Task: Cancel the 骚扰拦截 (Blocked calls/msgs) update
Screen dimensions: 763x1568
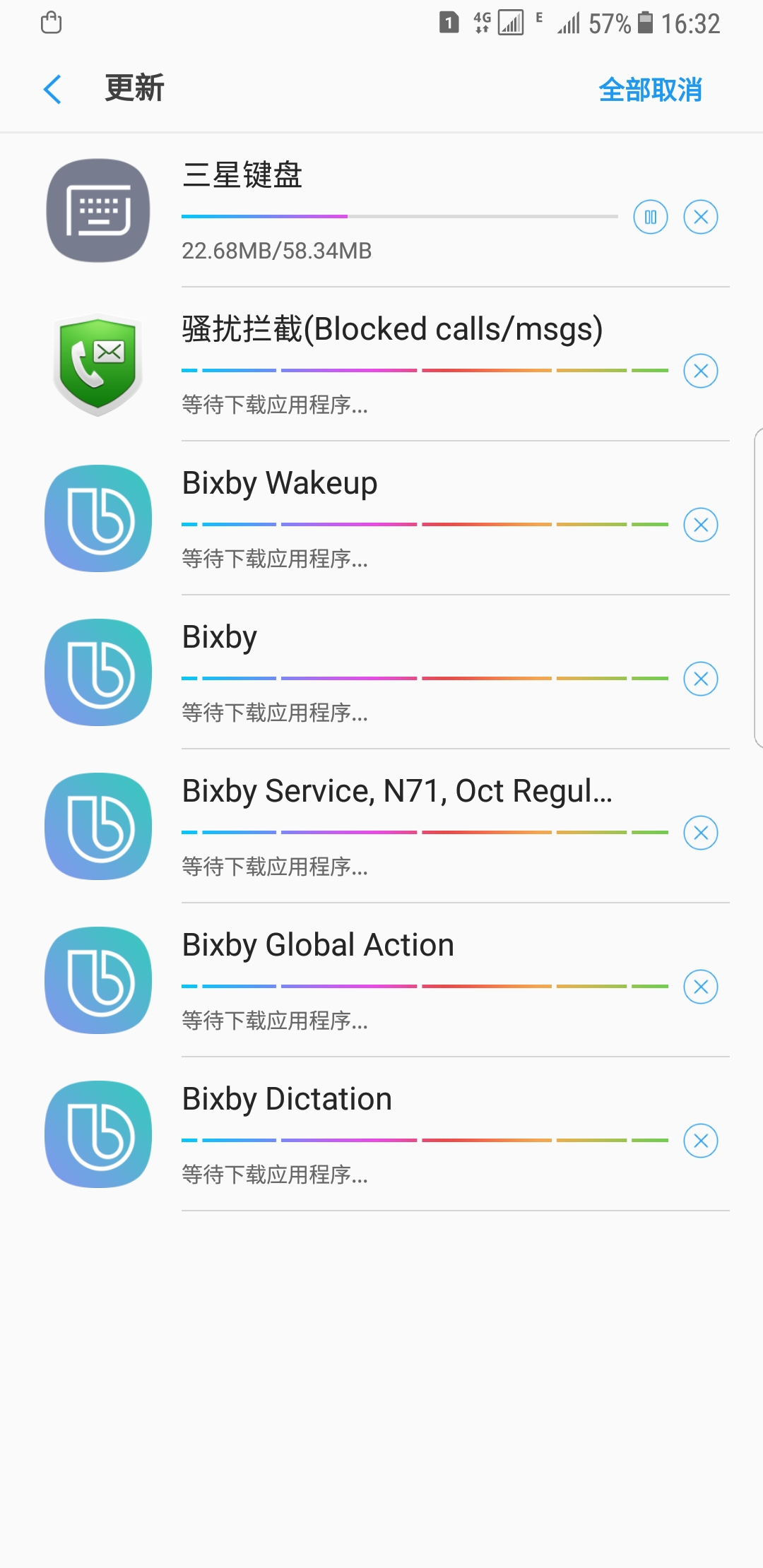Action: pyautogui.click(x=701, y=371)
